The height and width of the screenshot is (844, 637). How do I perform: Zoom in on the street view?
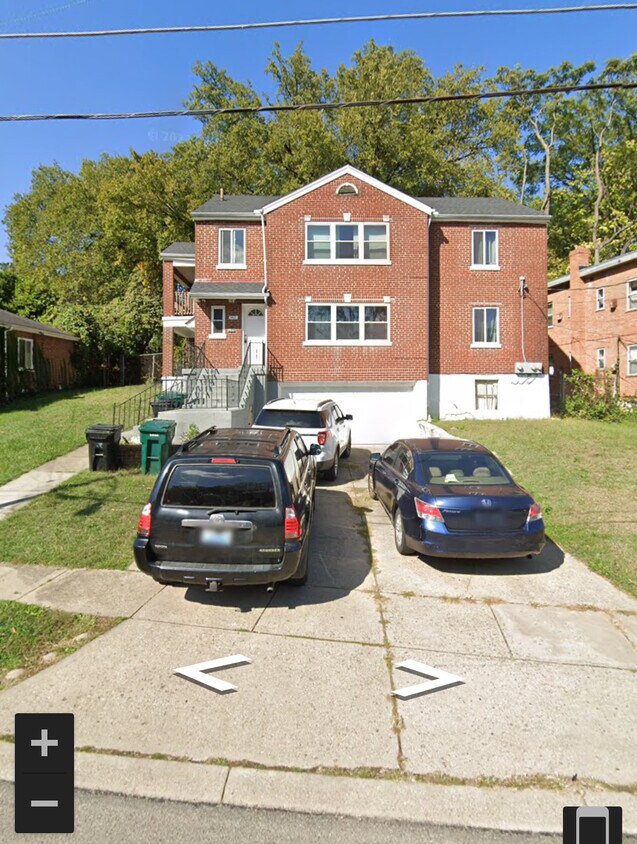(x=44, y=743)
